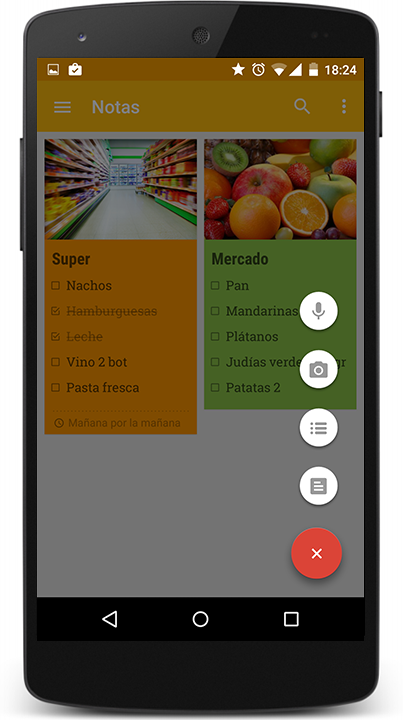403x720 pixels.
Task: Check the Plátanos item
Action: [215, 337]
